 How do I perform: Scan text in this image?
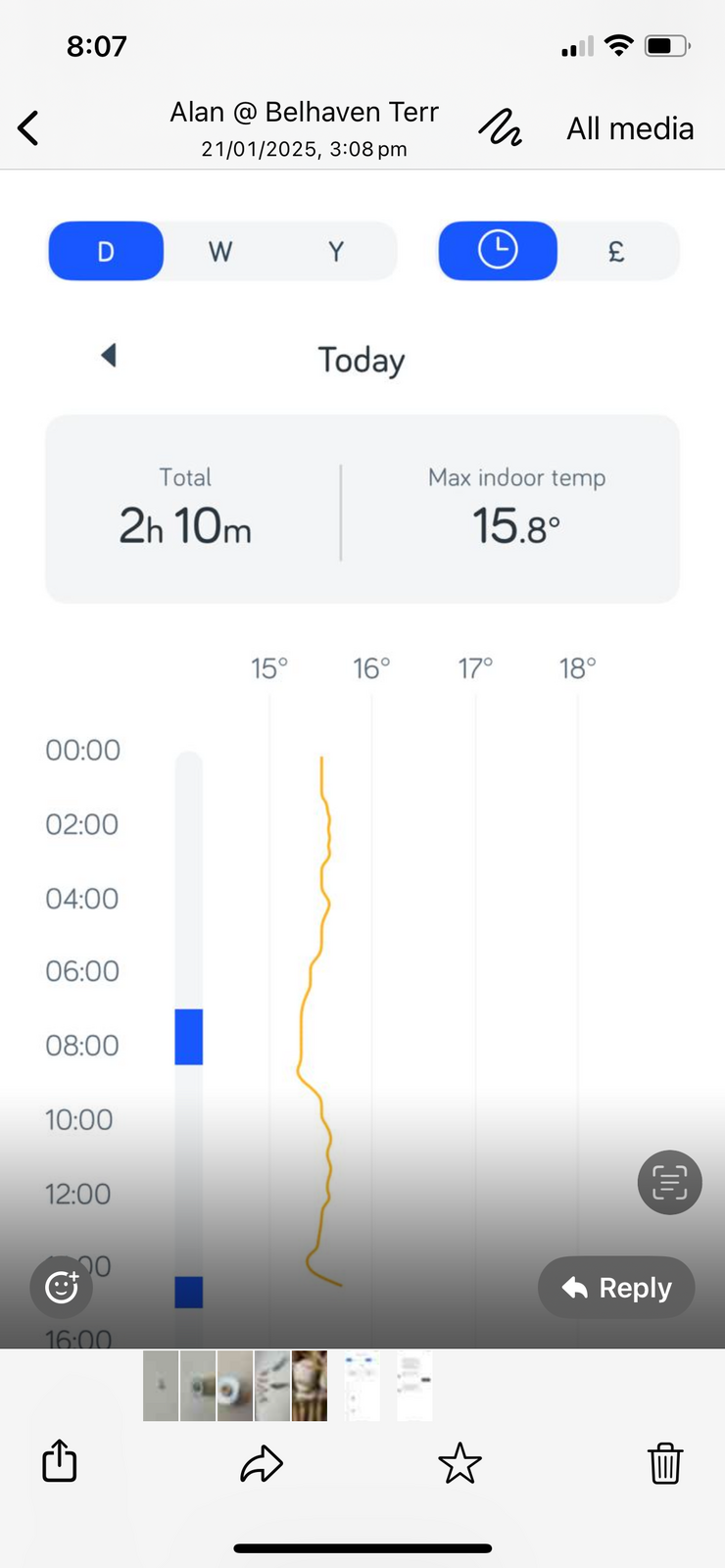tap(669, 1182)
